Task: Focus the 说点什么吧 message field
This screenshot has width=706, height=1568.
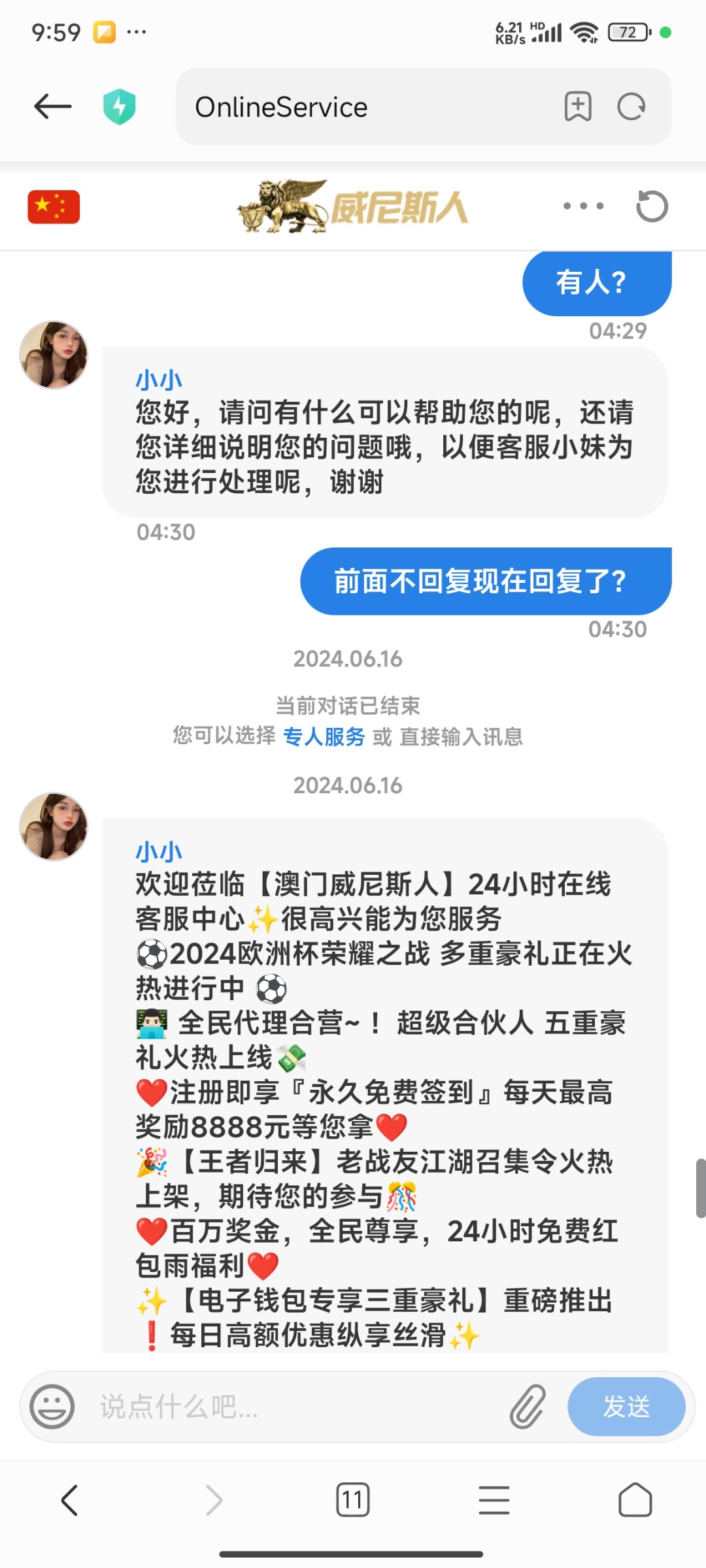Action: (x=294, y=1407)
